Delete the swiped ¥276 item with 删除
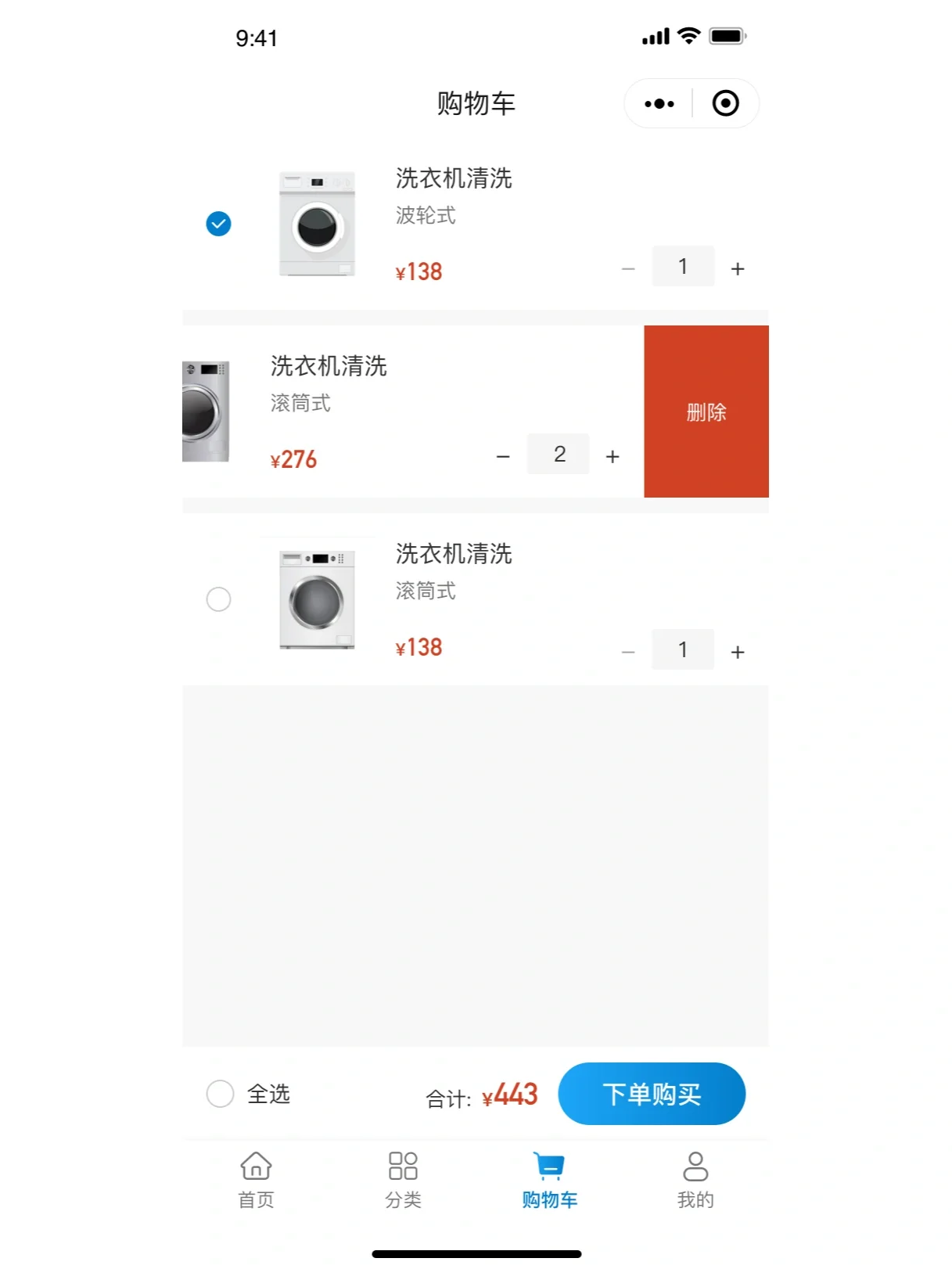Viewport: 952px width, 1269px height. 706,412
